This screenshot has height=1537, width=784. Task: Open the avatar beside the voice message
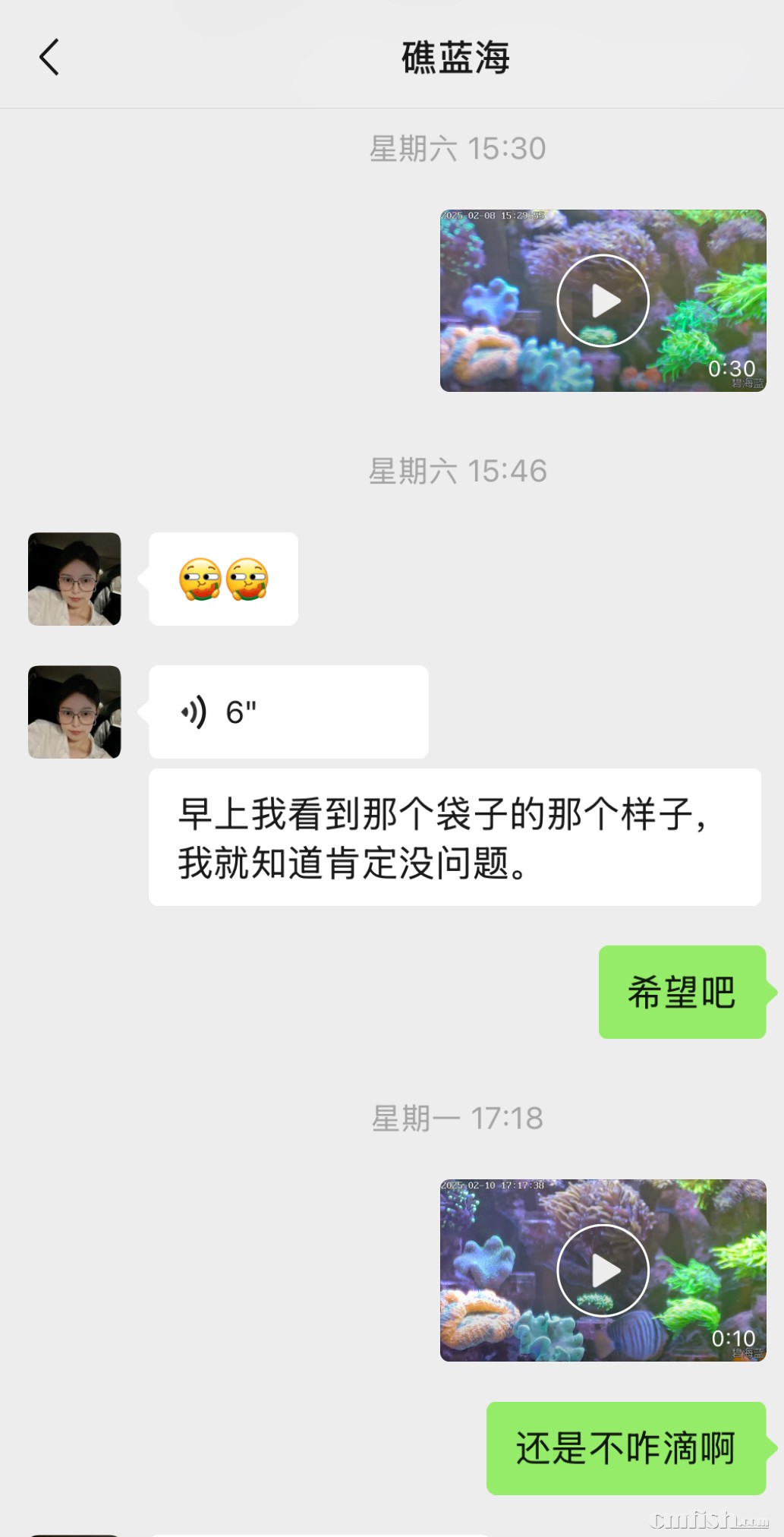coord(74,712)
